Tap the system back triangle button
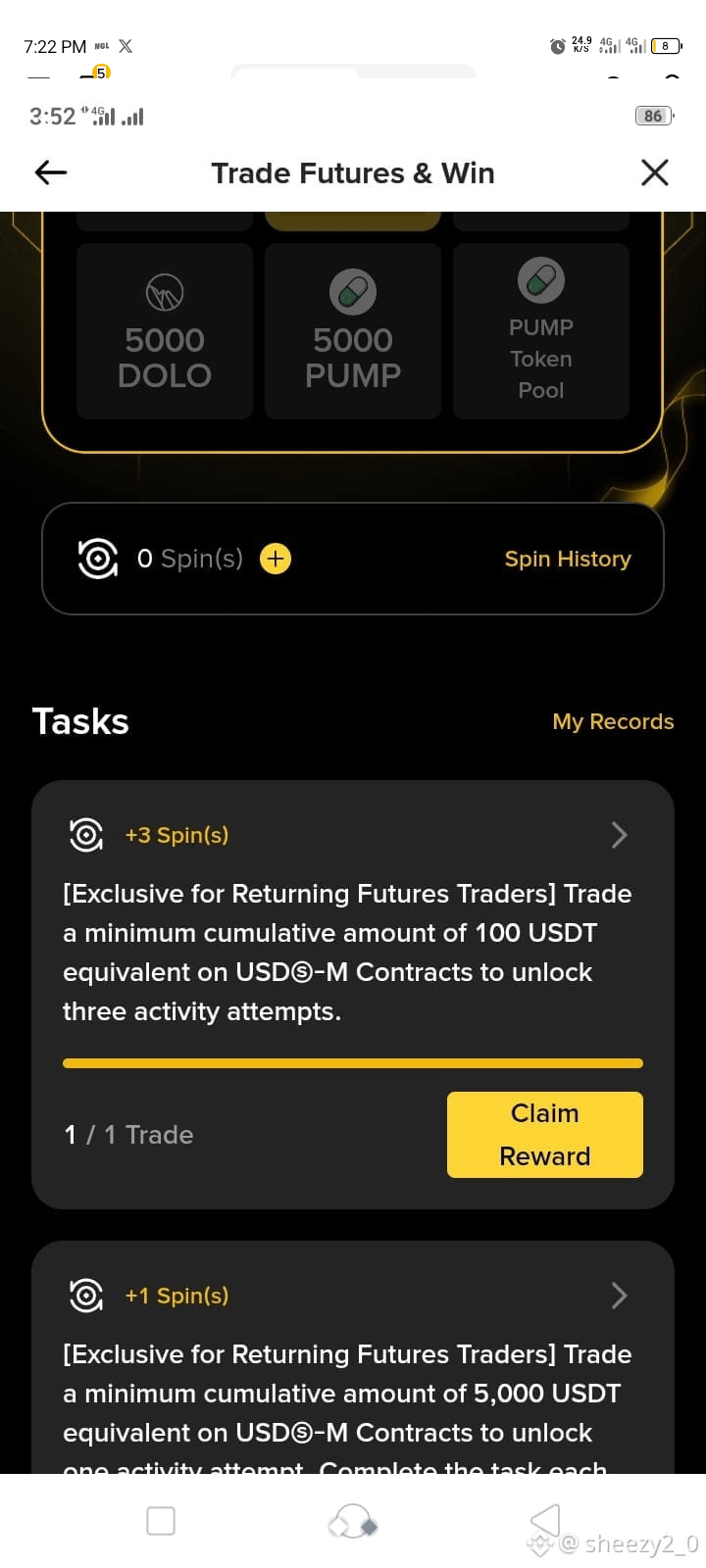 [x=545, y=1521]
